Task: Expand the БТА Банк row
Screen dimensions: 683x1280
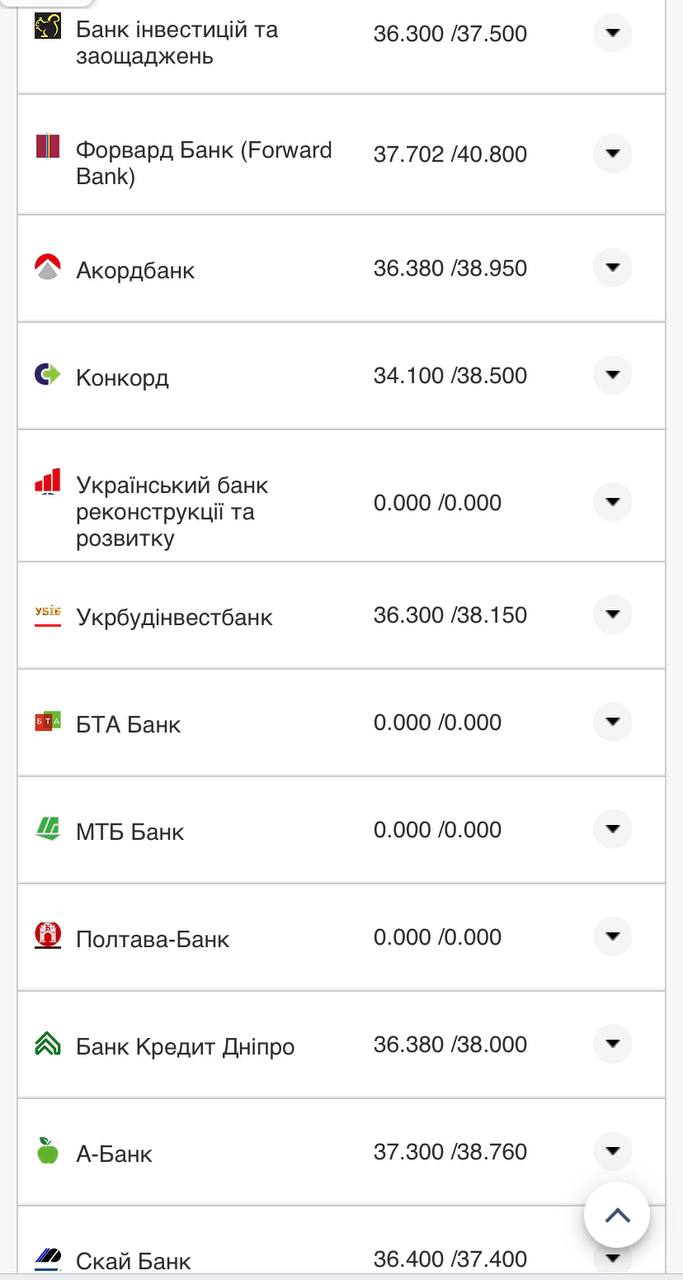Action: click(612, 722)
